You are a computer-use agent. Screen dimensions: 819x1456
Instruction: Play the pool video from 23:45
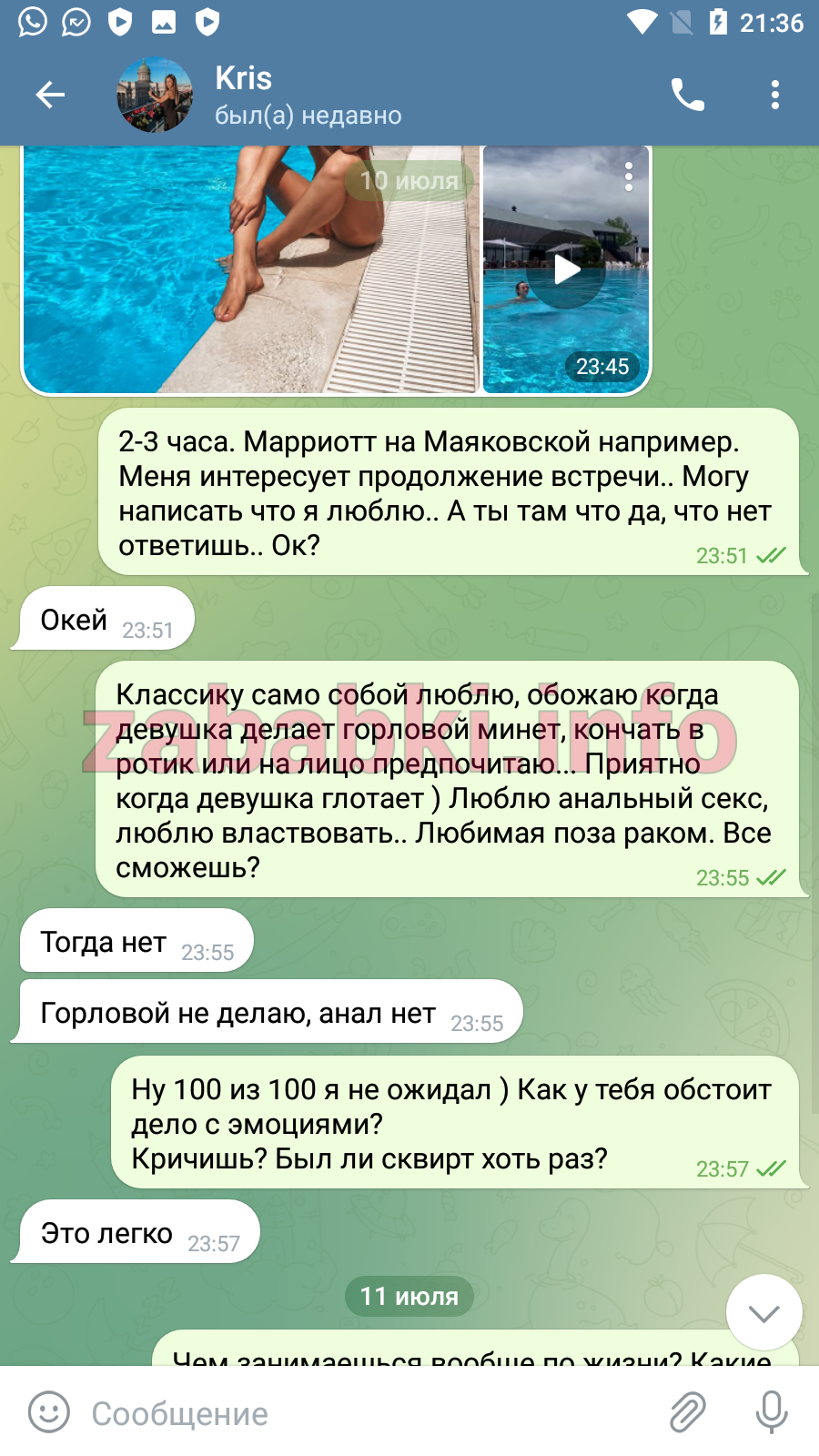tap(566, 269)
